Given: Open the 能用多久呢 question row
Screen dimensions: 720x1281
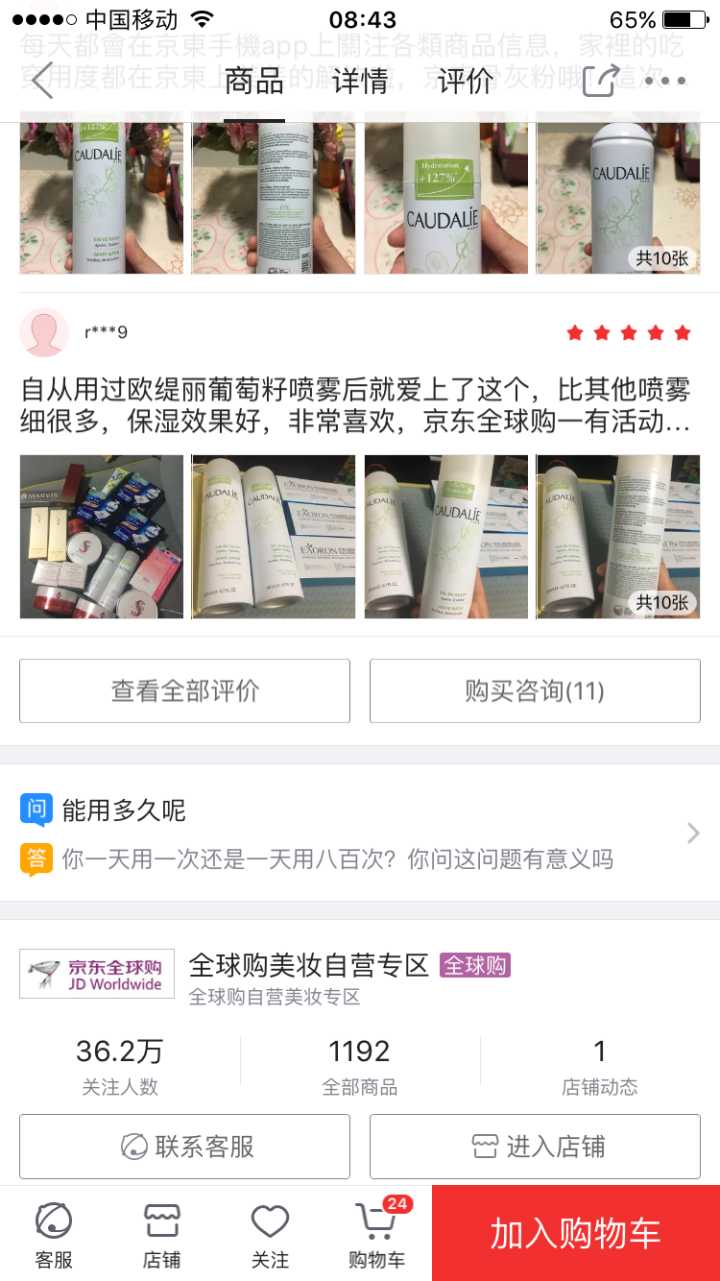Looking at the screenshot, I should (x=360, y=833).
